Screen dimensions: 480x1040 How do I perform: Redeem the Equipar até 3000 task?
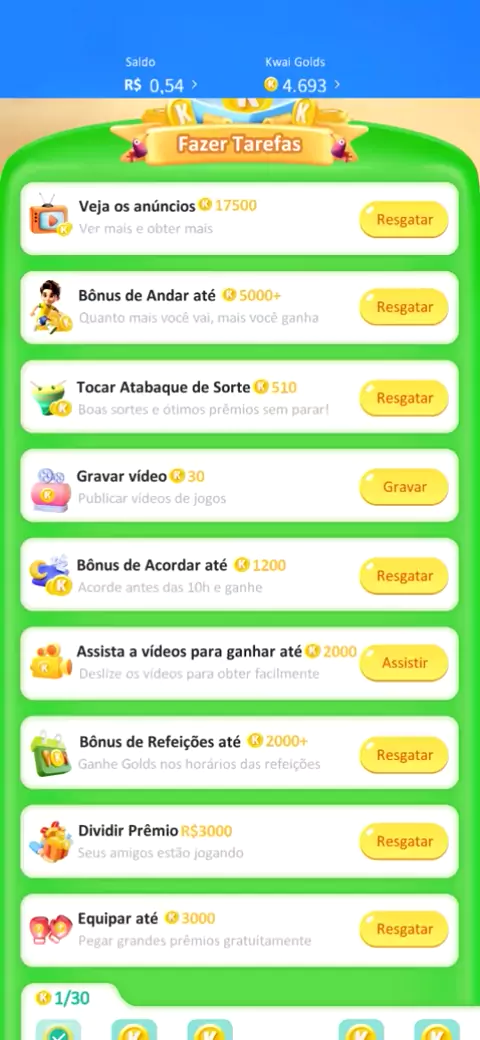point(404,929)
